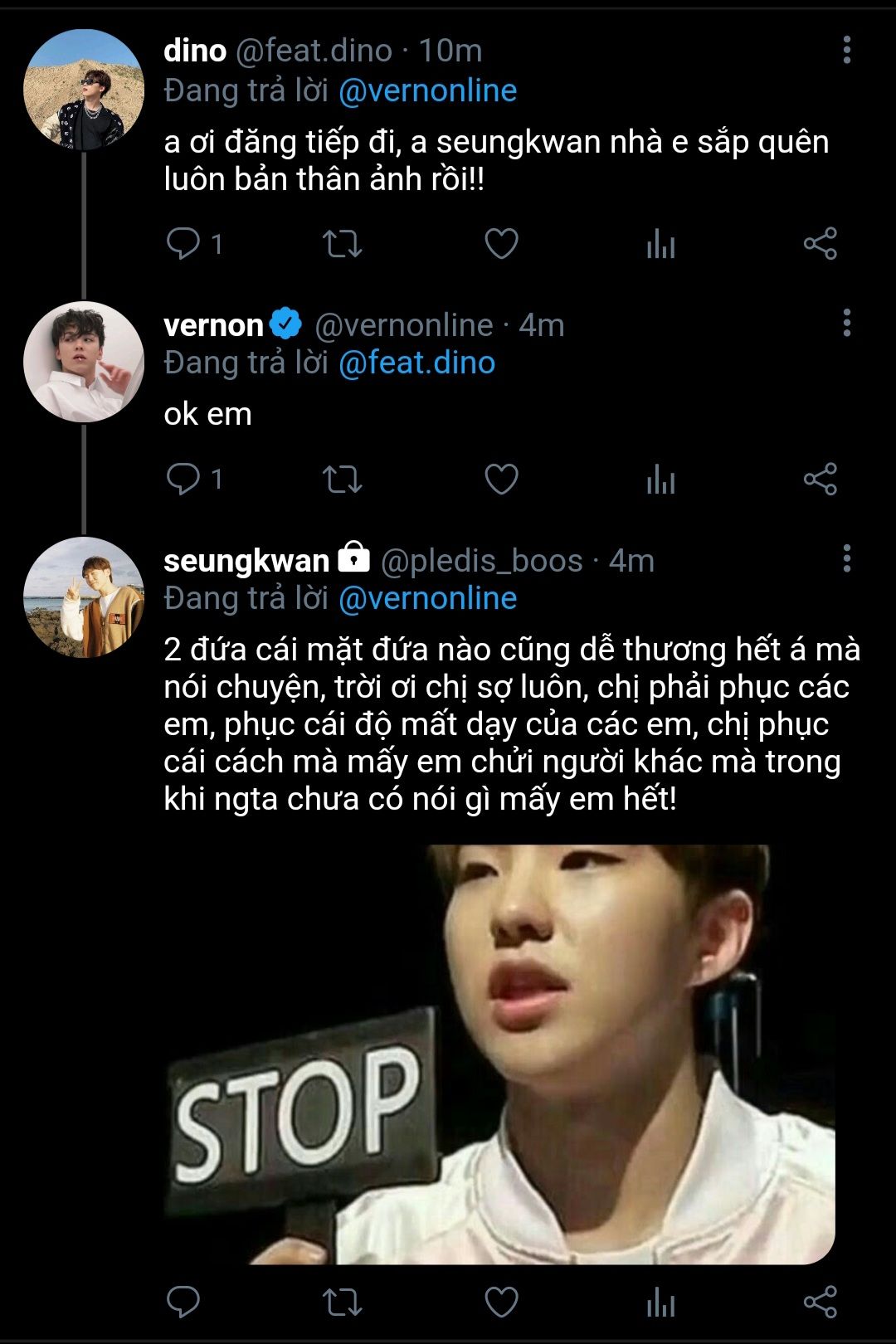Open dino's profile picture

pyautogui.click(x=83, y=90)
